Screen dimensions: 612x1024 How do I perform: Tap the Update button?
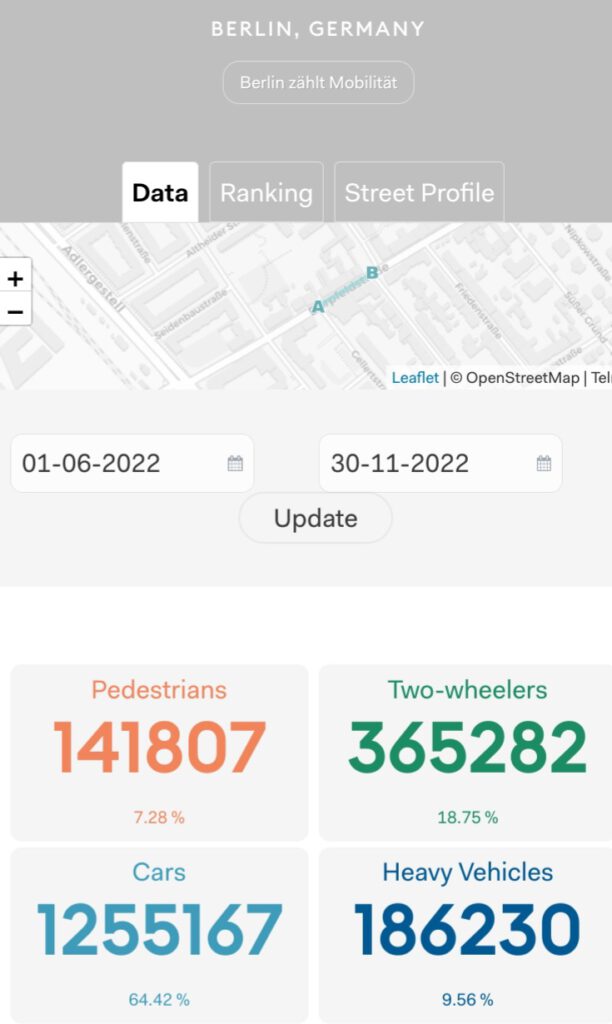click(315, 518)
